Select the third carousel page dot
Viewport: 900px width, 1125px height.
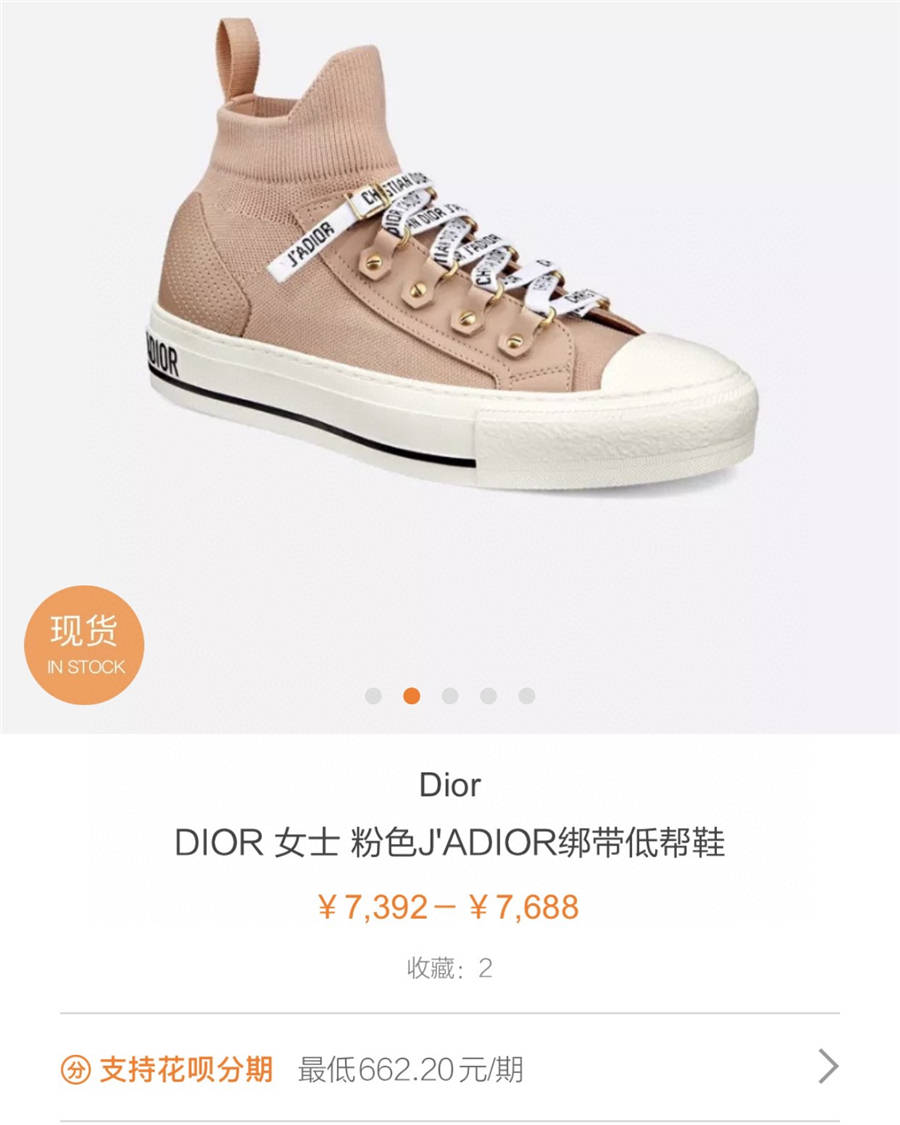pyautogui.click(x=450, y=696)
